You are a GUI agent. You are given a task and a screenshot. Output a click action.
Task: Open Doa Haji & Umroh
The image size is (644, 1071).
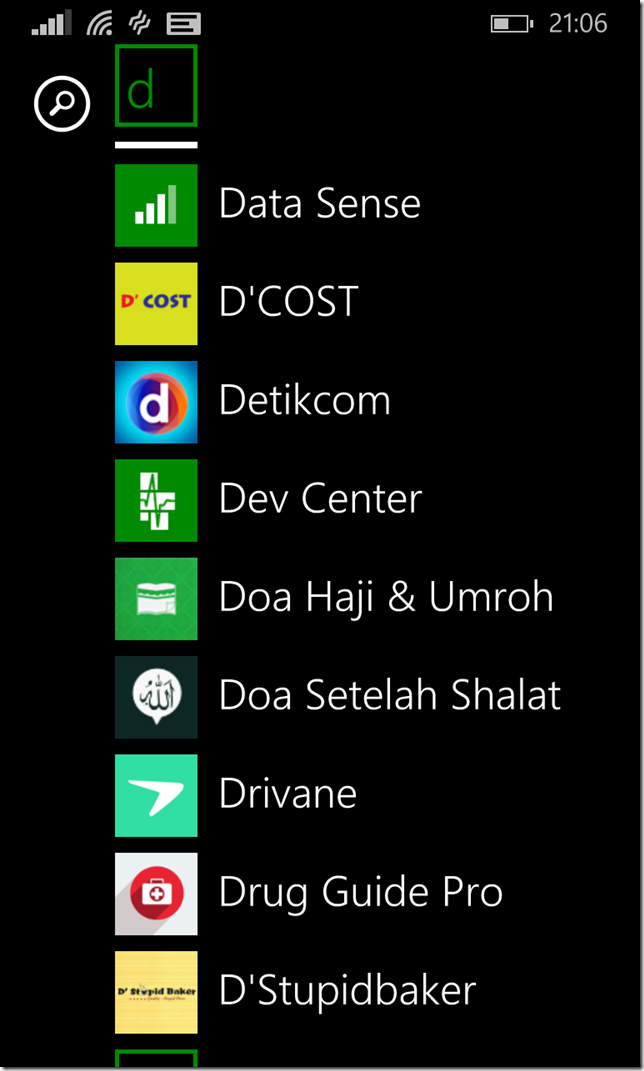tap(335, 598)
